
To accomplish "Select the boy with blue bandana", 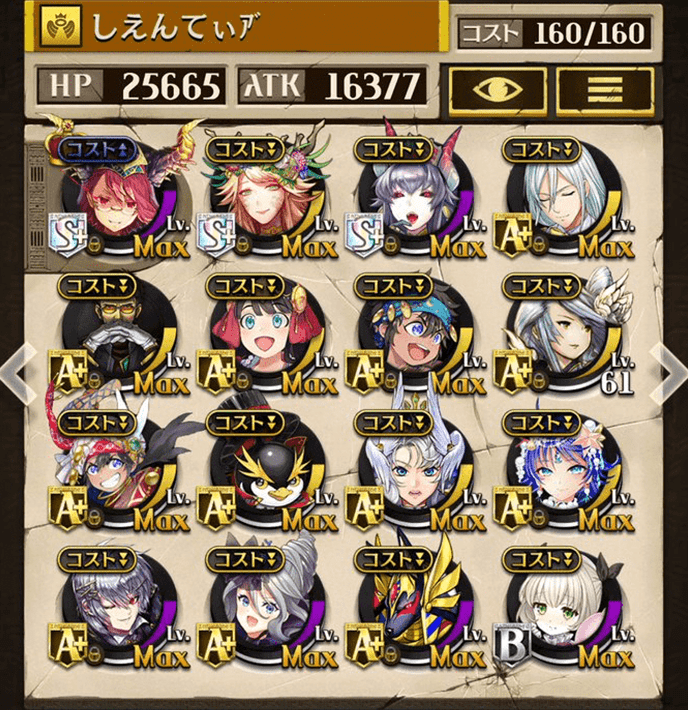I will point(412,335).
